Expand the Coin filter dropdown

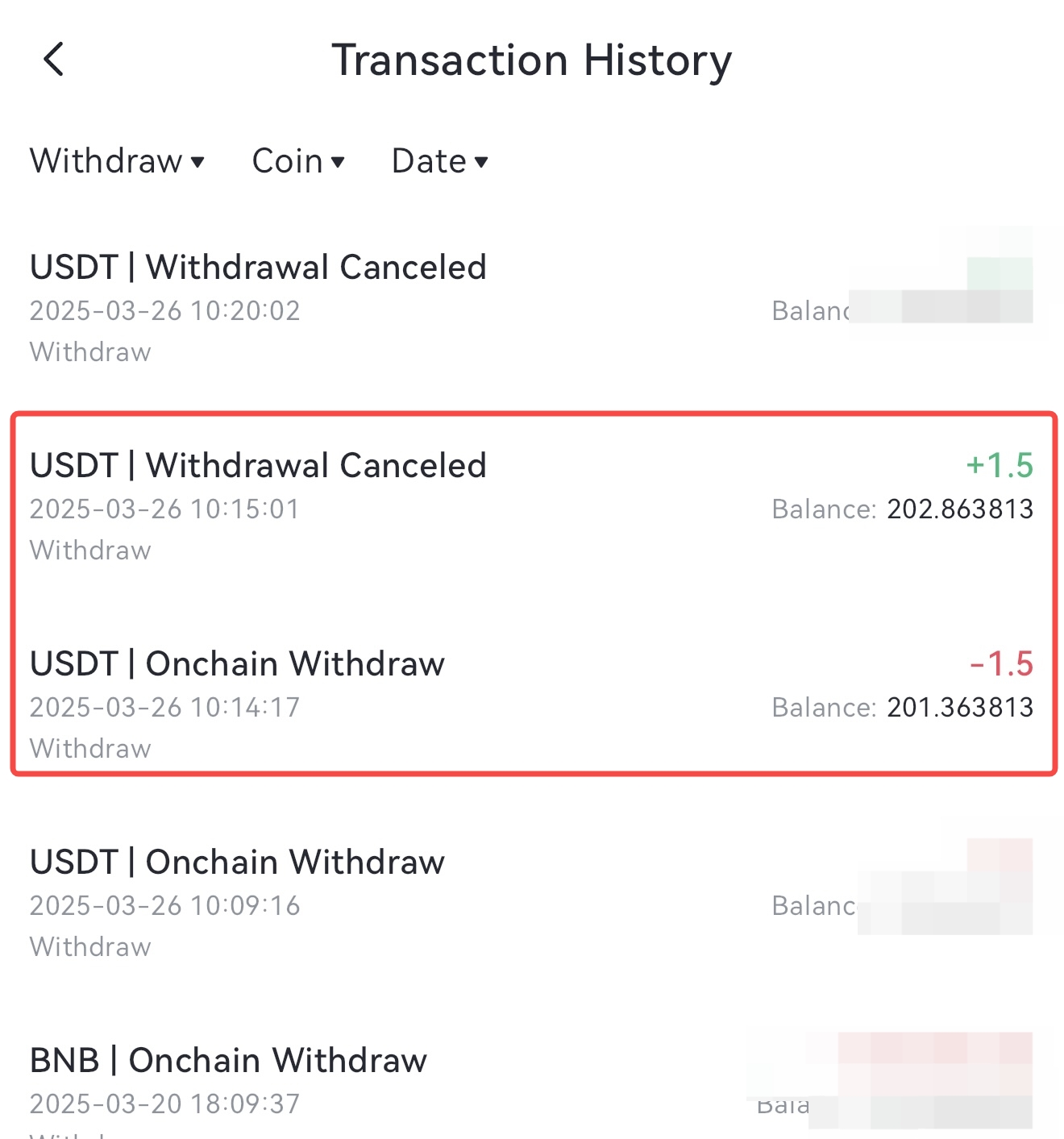(x=298, y=161)
